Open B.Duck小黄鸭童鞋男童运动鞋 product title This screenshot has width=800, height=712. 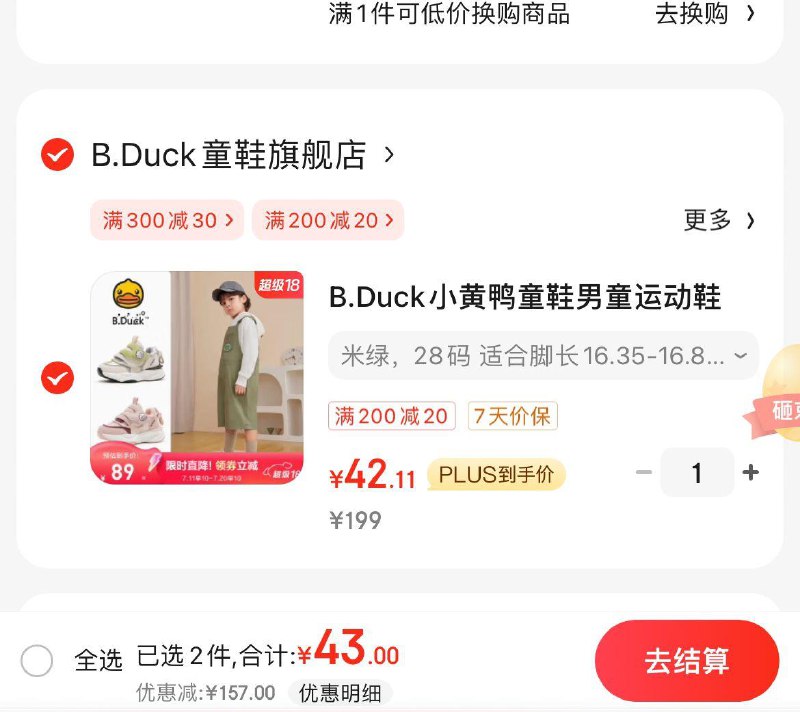click(525, 297)
